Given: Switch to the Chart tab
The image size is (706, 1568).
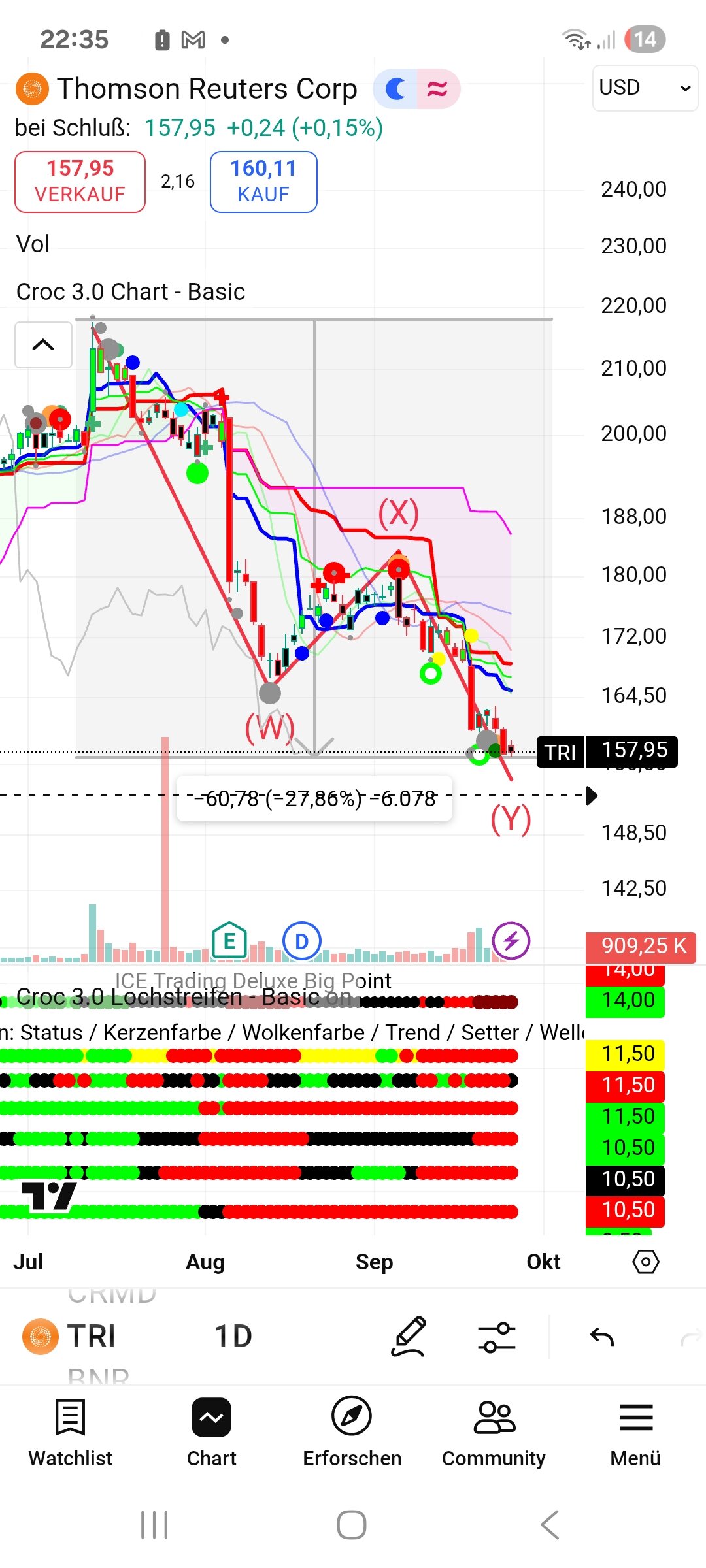Looking at the screenshot, I should [211, 1432].
